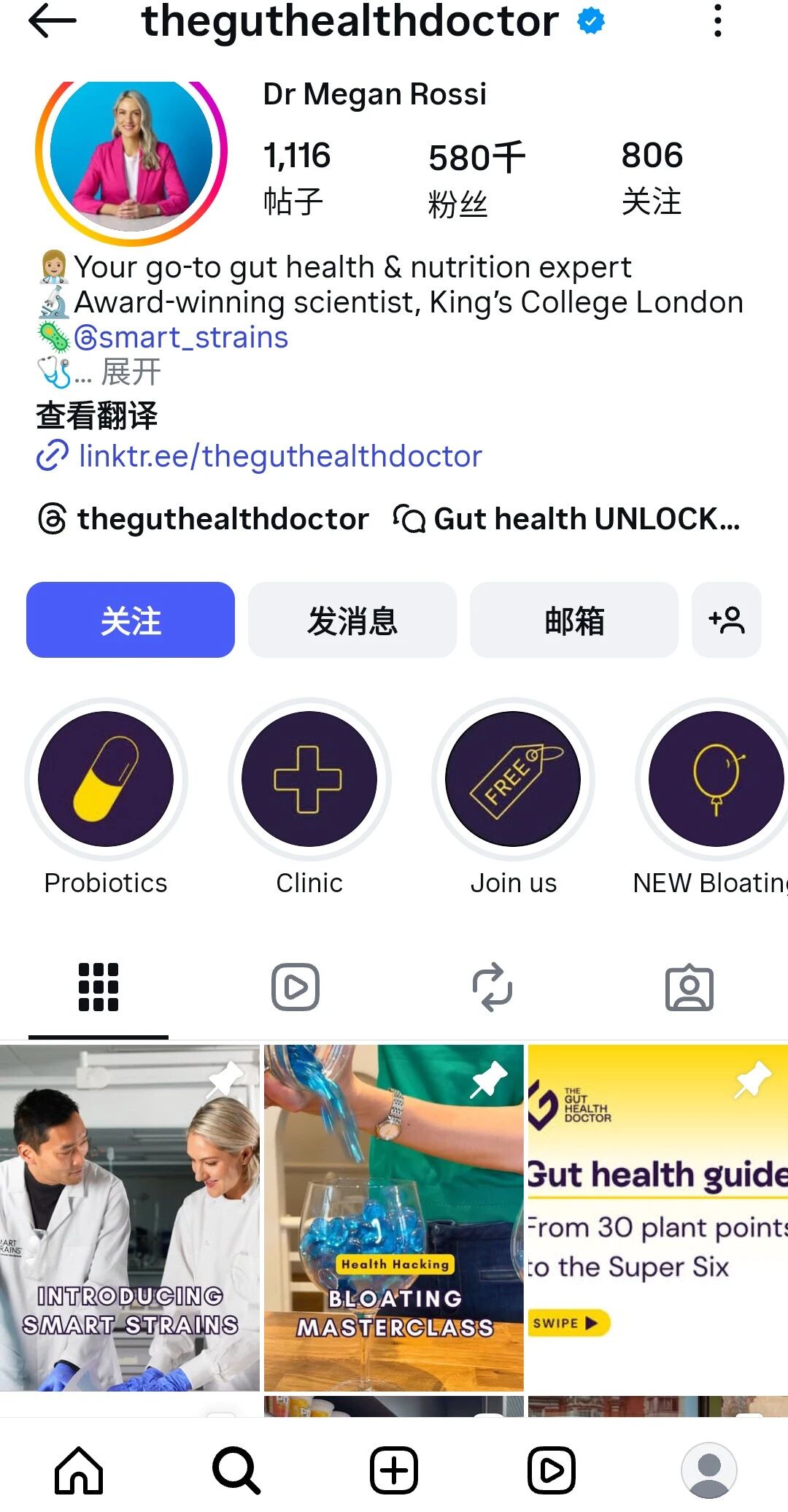Image resolution: width=788 pixels, height=1512 pixels.
Task: Send a message via 发消息
Action: click(352, 620)
